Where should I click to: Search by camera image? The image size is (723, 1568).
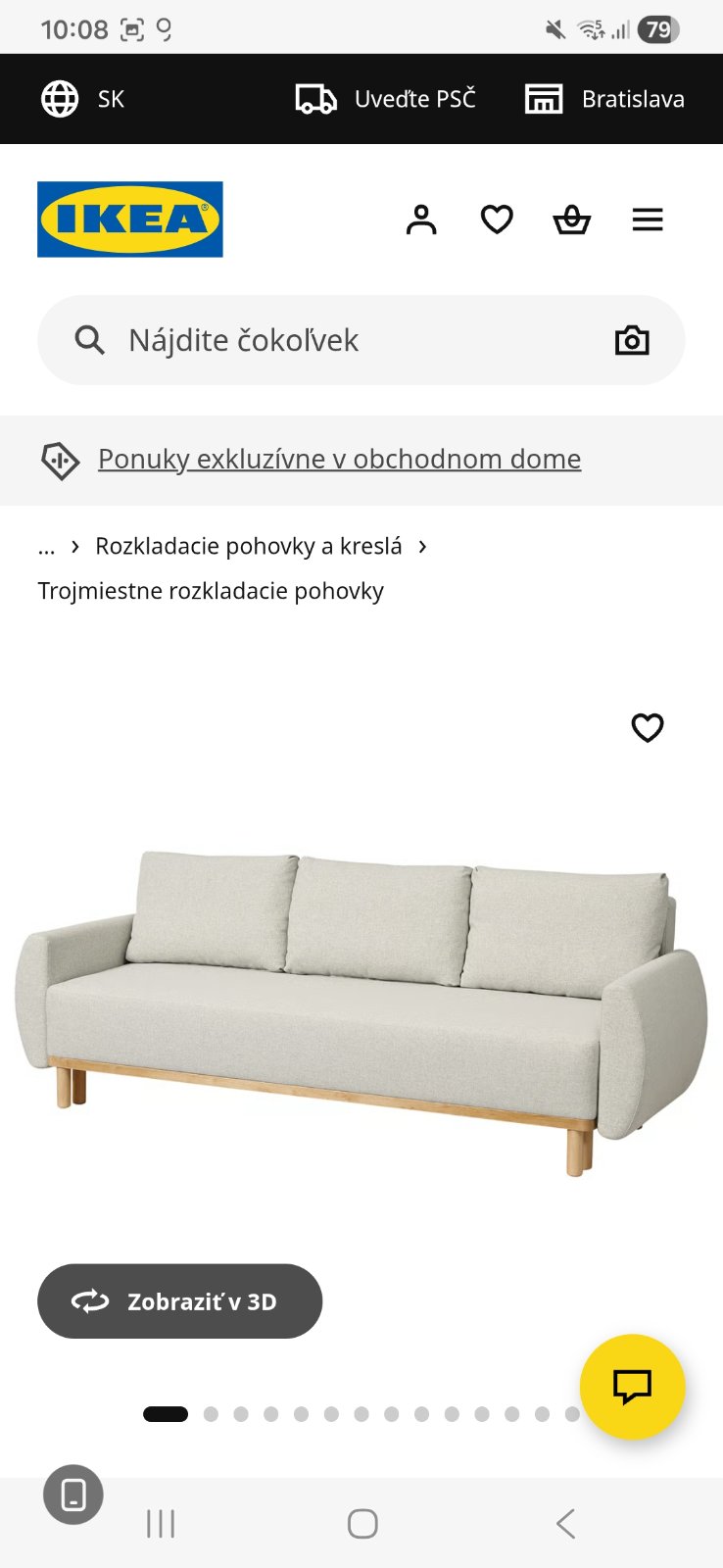pyautogui.click(x=632, y=340)
